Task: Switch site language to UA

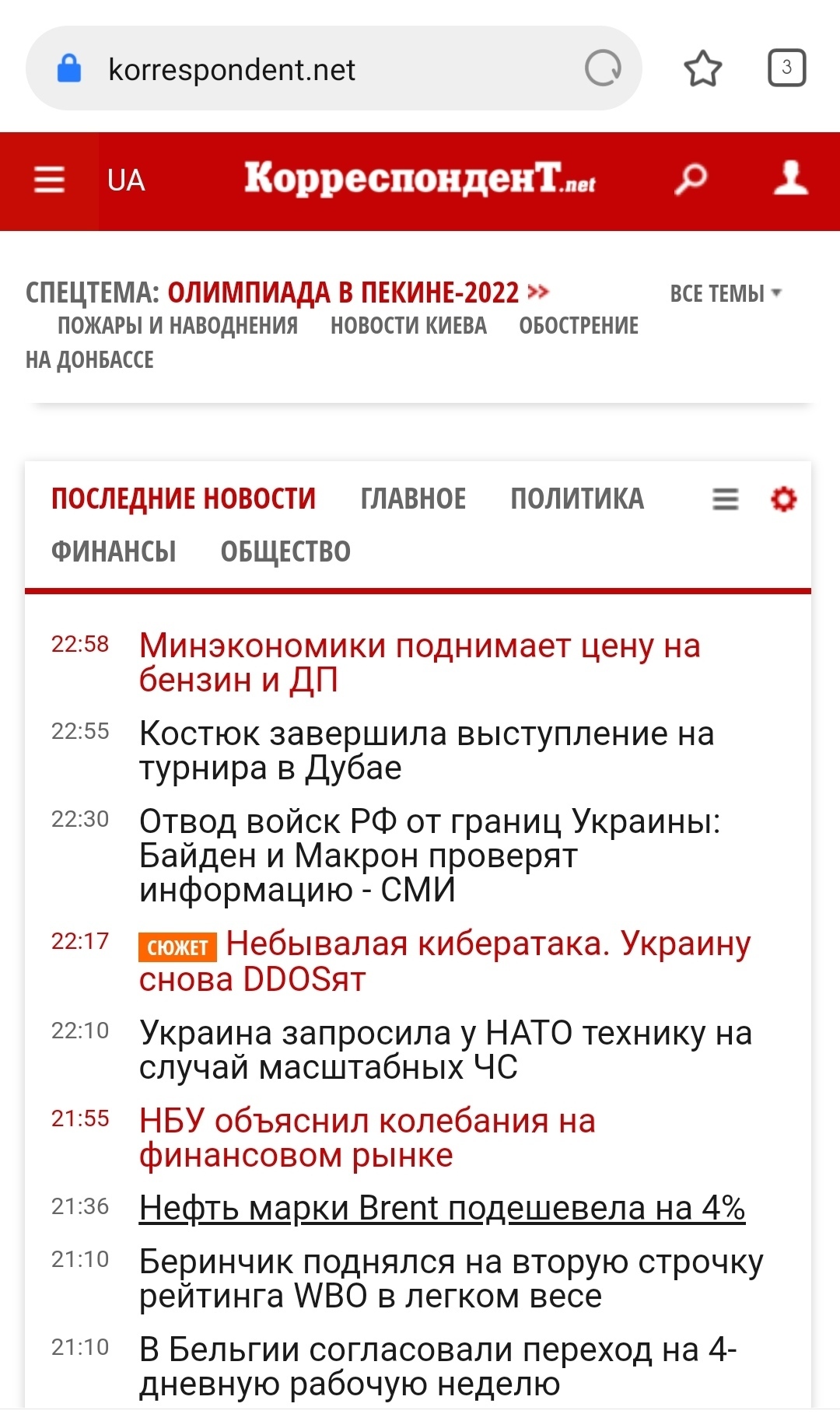Action: tap(126, 180)
